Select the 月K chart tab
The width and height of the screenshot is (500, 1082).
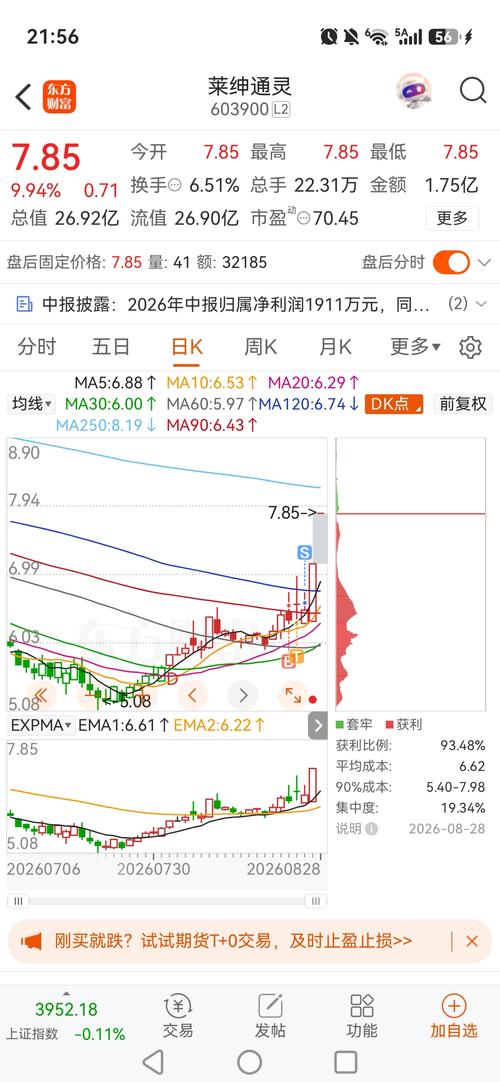[x=335, y=346]
